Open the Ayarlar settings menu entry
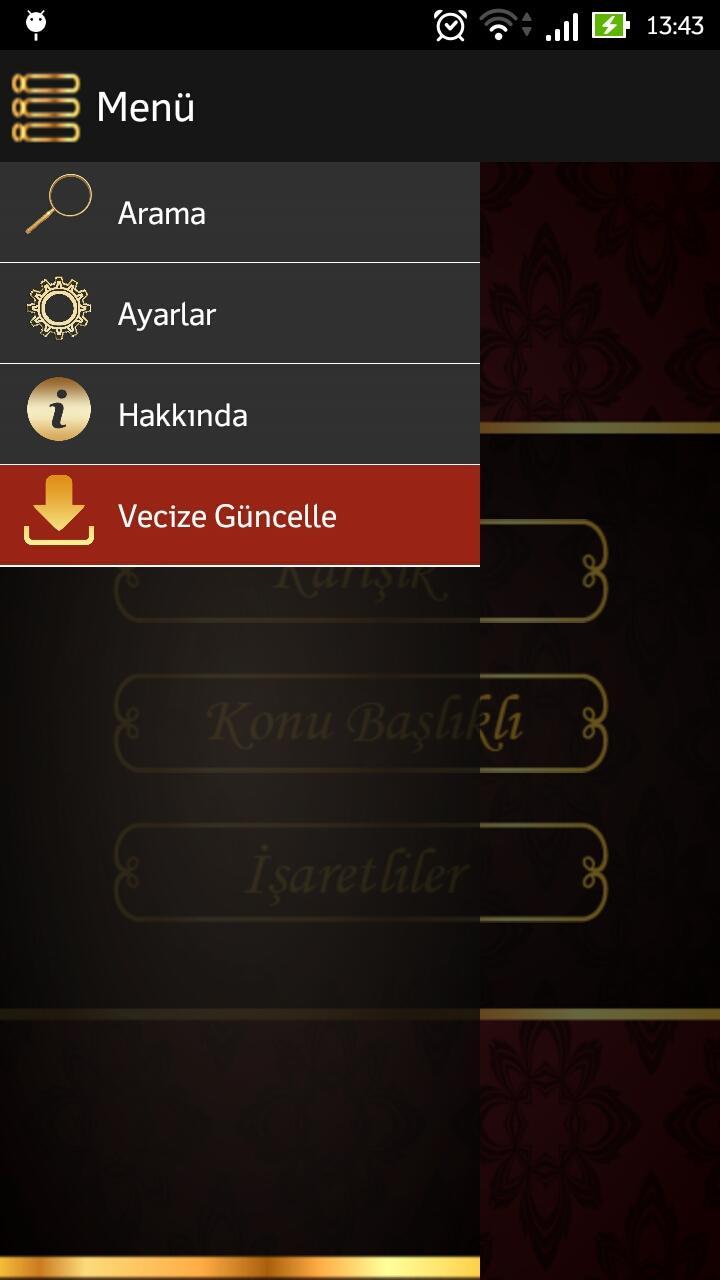 [240, 312]
